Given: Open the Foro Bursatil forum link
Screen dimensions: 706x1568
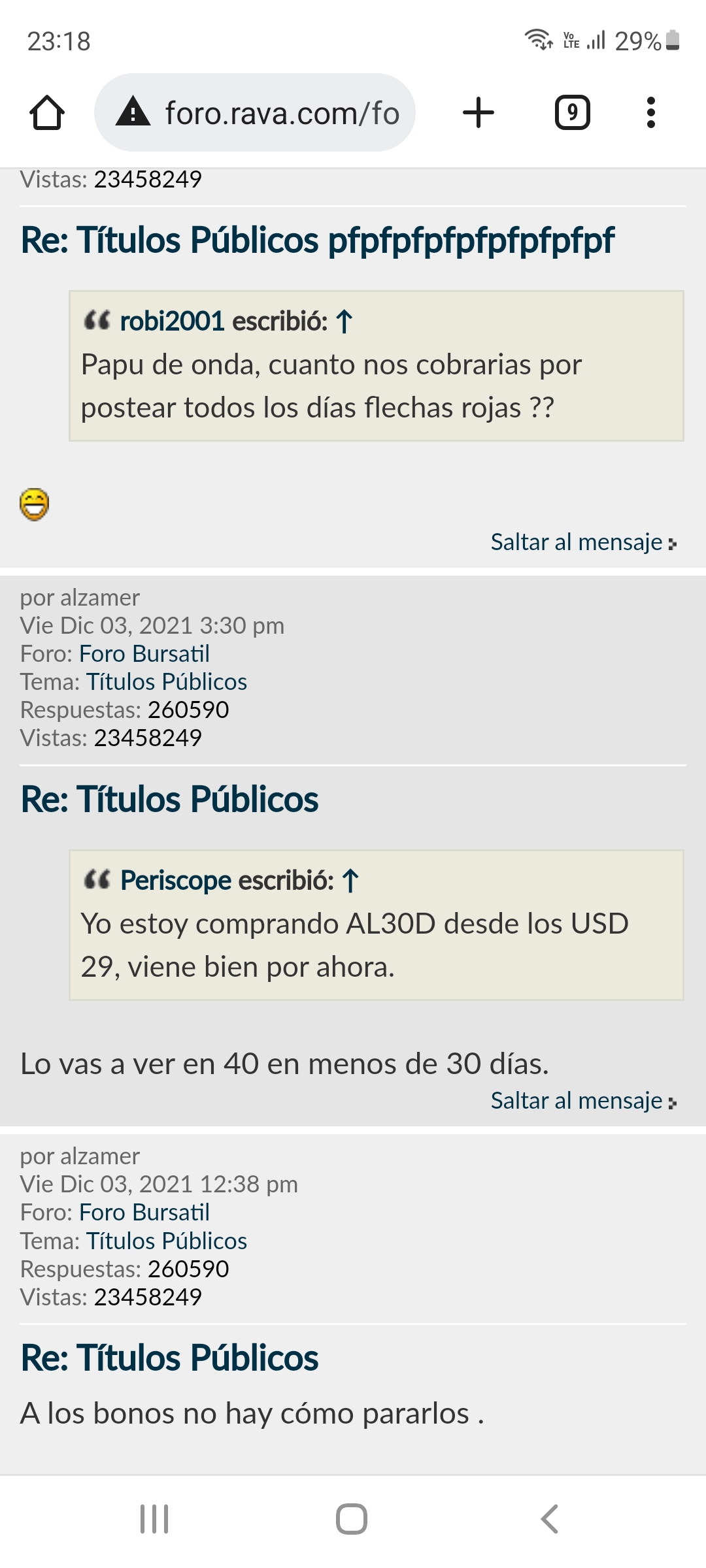Looking at the screenshot, I should pos(144,653).
